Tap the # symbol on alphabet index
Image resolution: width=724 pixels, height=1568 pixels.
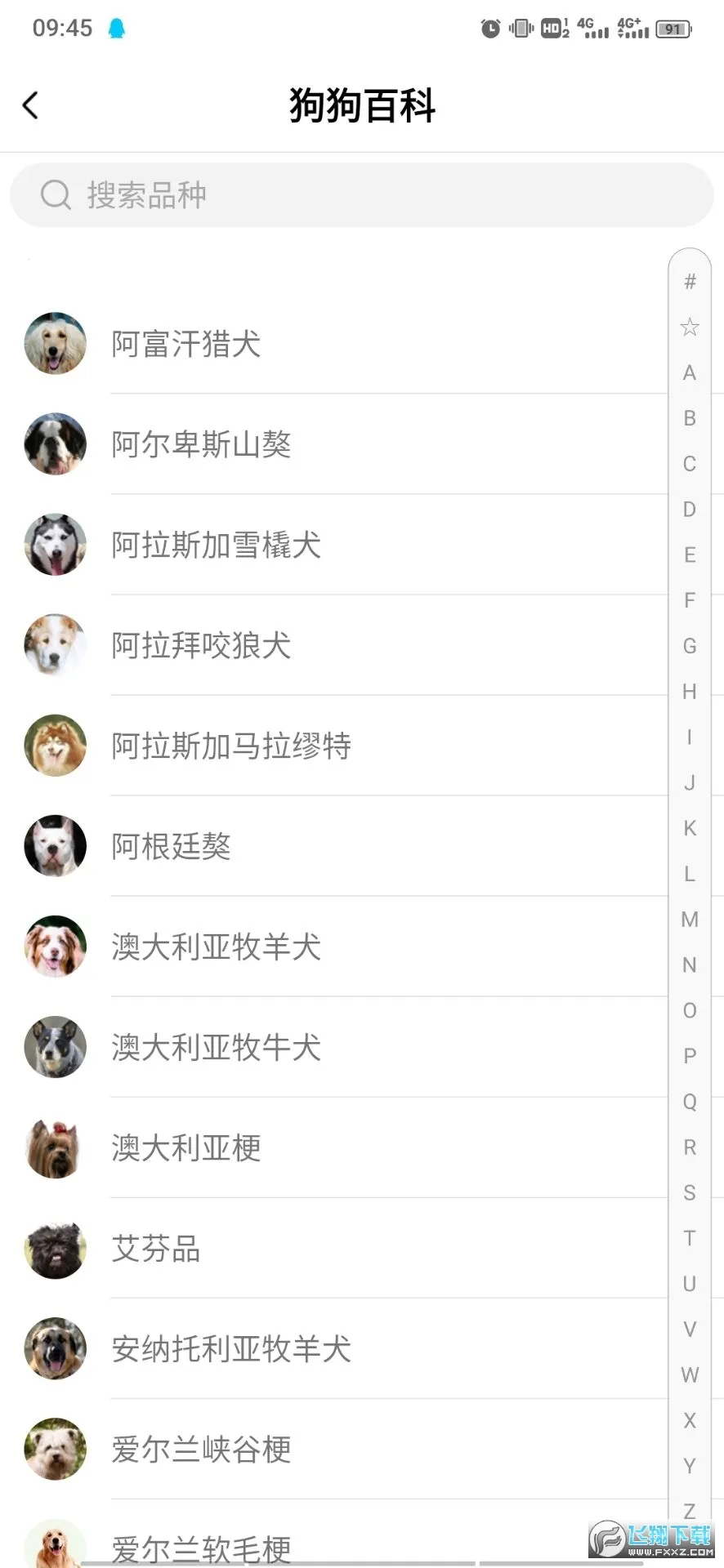pyautogui.click(x=690, y=282)
